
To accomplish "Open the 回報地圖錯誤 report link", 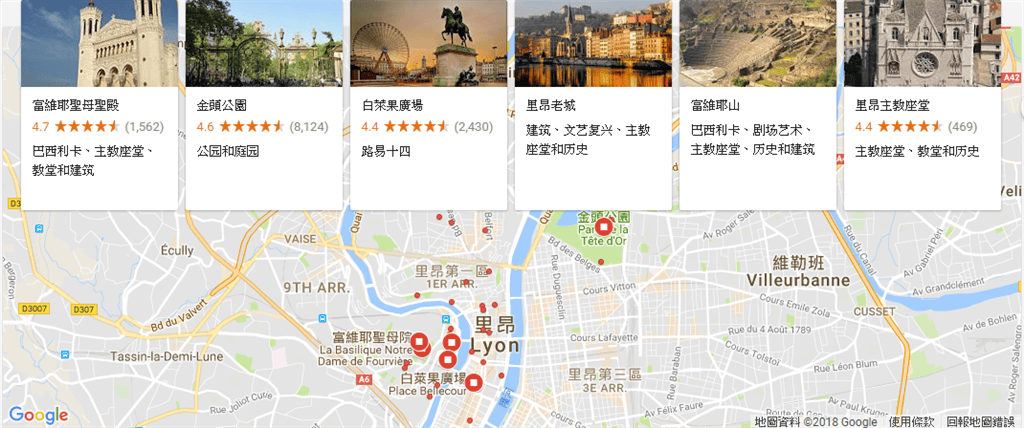I will [981, 421].
